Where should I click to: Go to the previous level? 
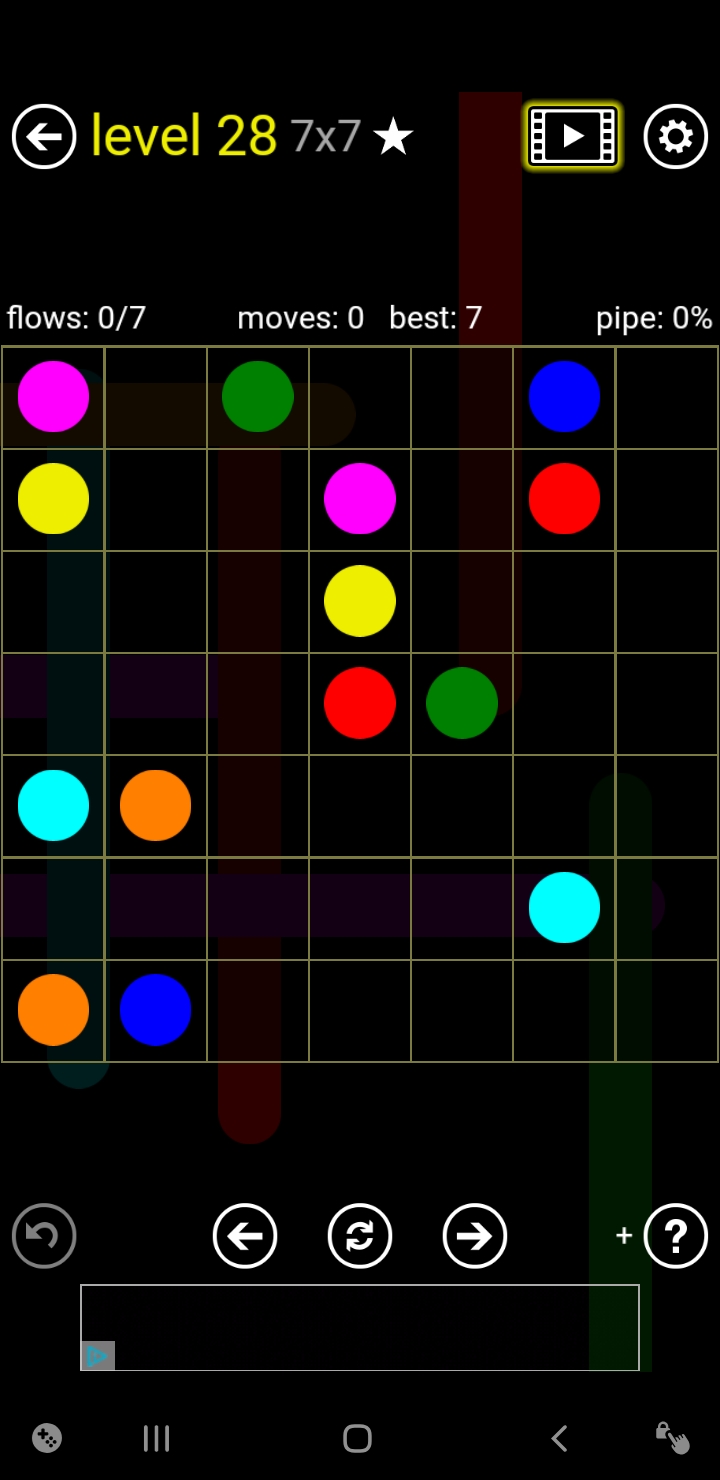pyautogui.click(x=245, y=1236)
